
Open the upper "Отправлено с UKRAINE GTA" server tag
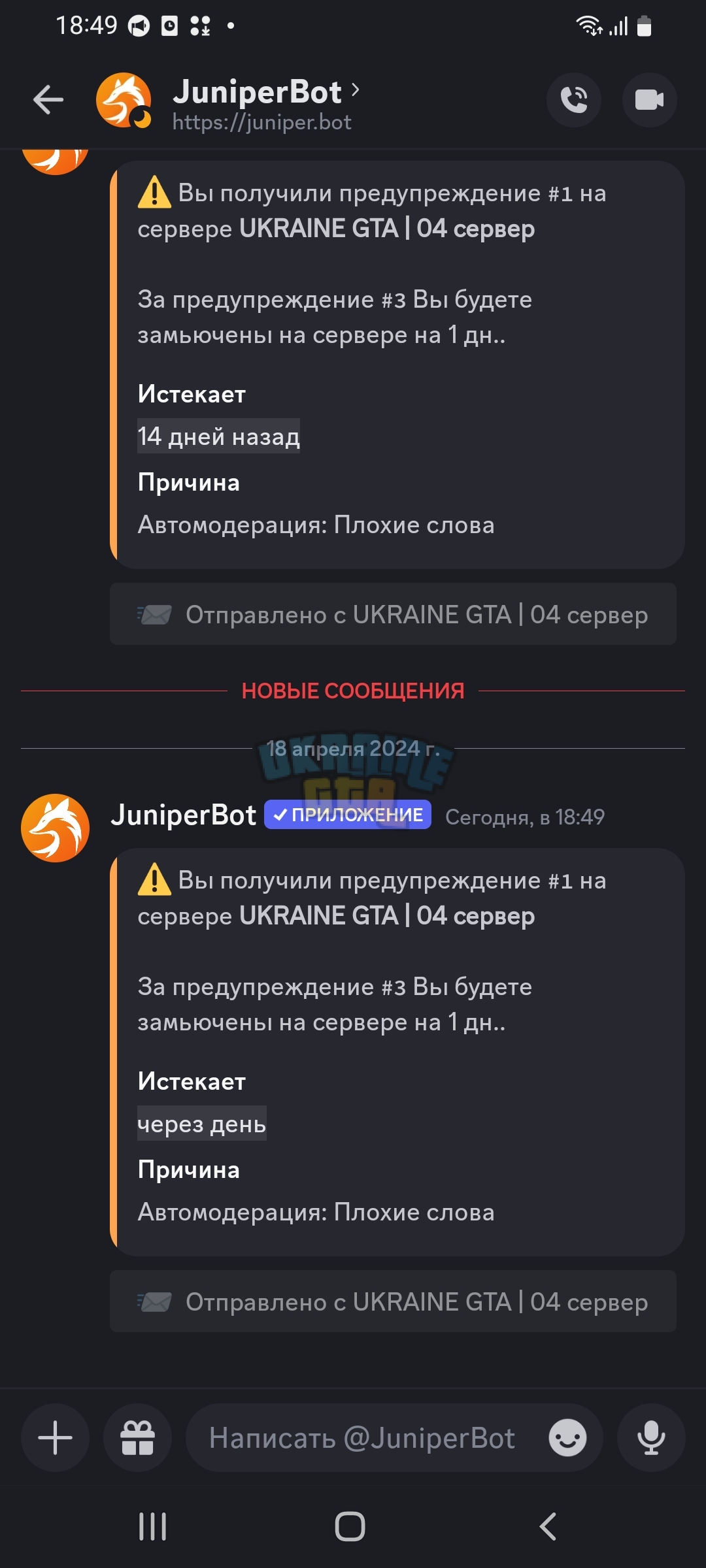point(393,614)
